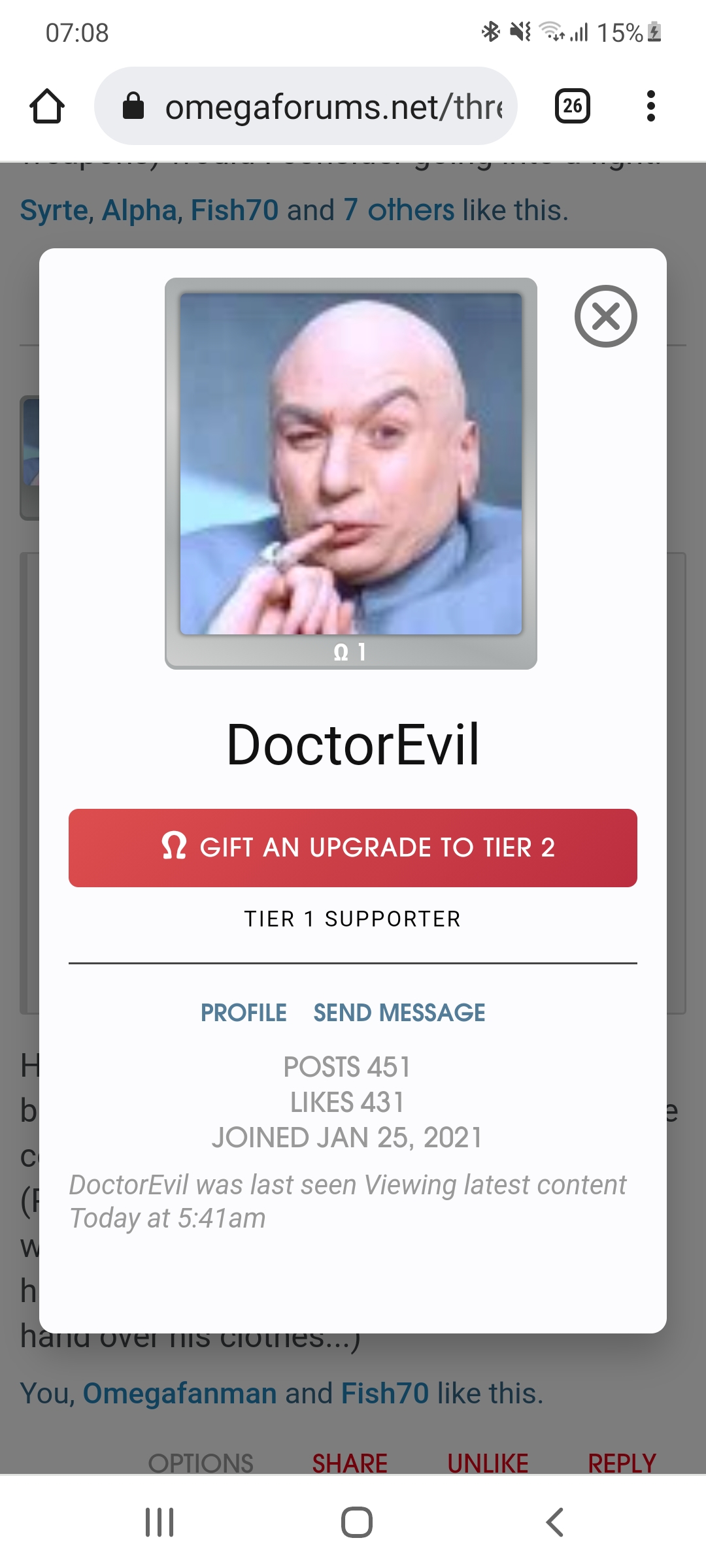Gift an upgrade to Tier 2
706x1568 pixels.
[x=353, y=847]
